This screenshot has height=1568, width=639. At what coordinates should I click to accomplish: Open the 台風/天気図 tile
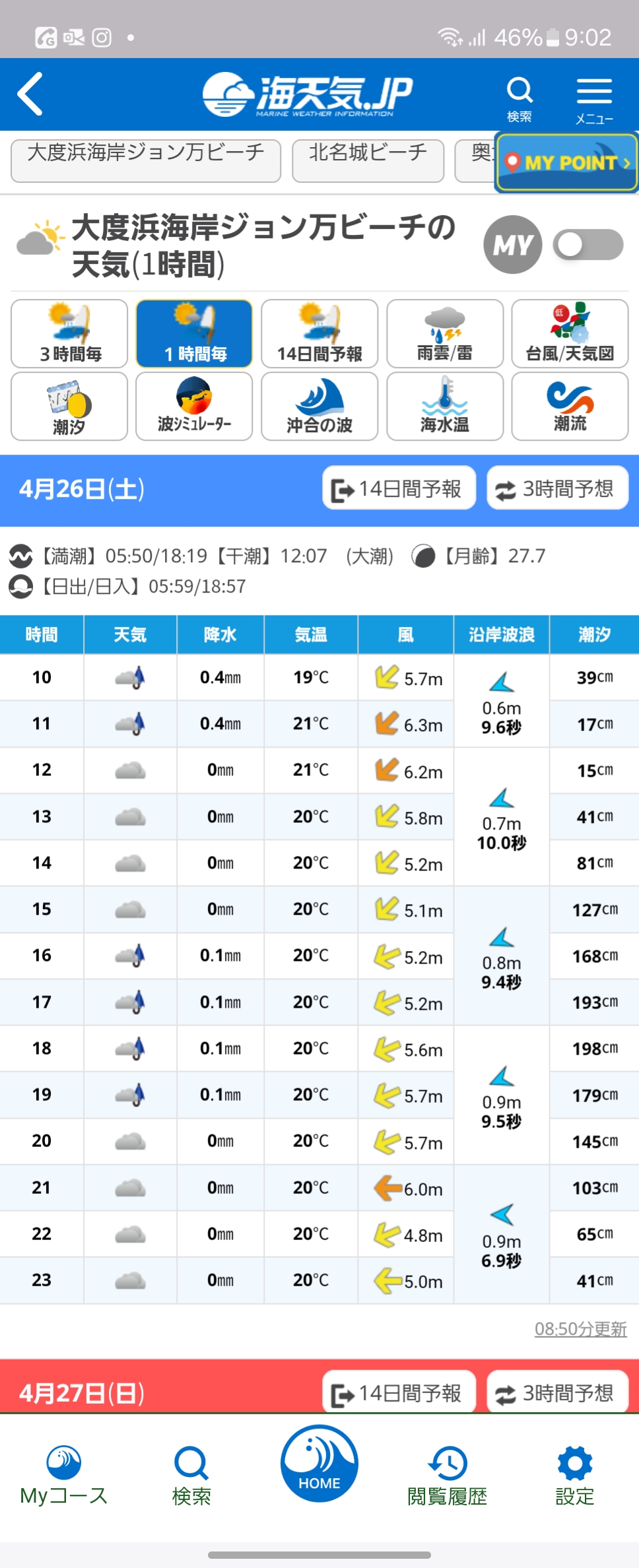coord(570,333)
